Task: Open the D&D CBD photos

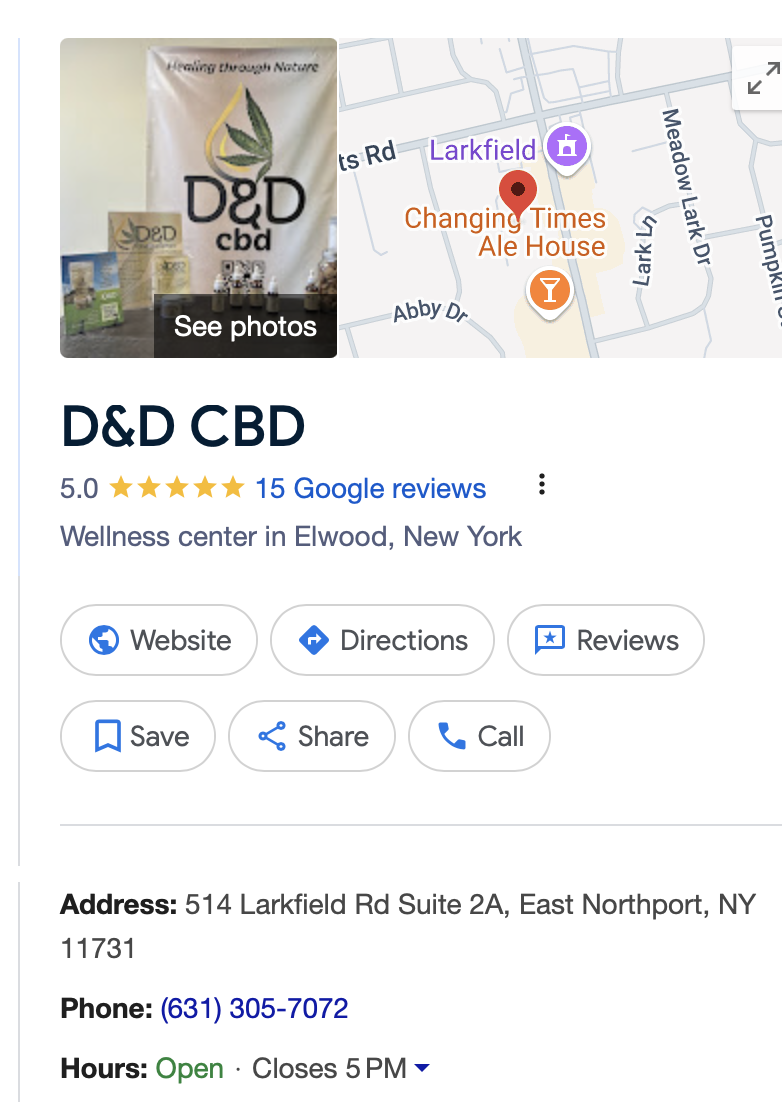Action: coord(199,198)
